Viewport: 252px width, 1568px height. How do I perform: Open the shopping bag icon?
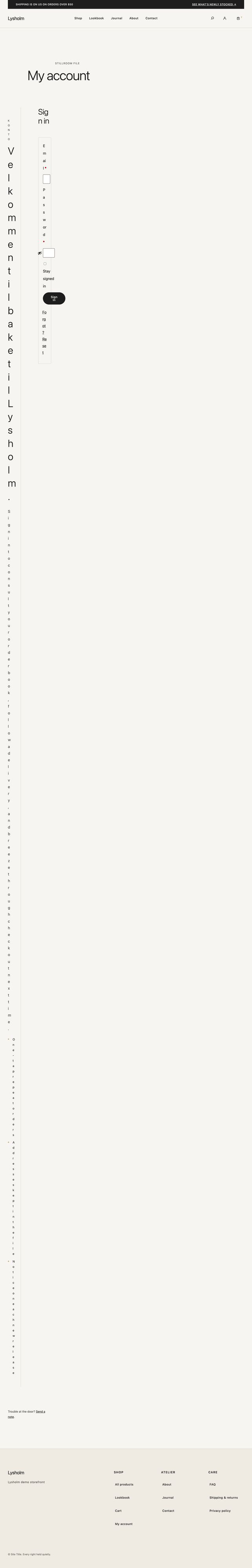tap(238, 18)
